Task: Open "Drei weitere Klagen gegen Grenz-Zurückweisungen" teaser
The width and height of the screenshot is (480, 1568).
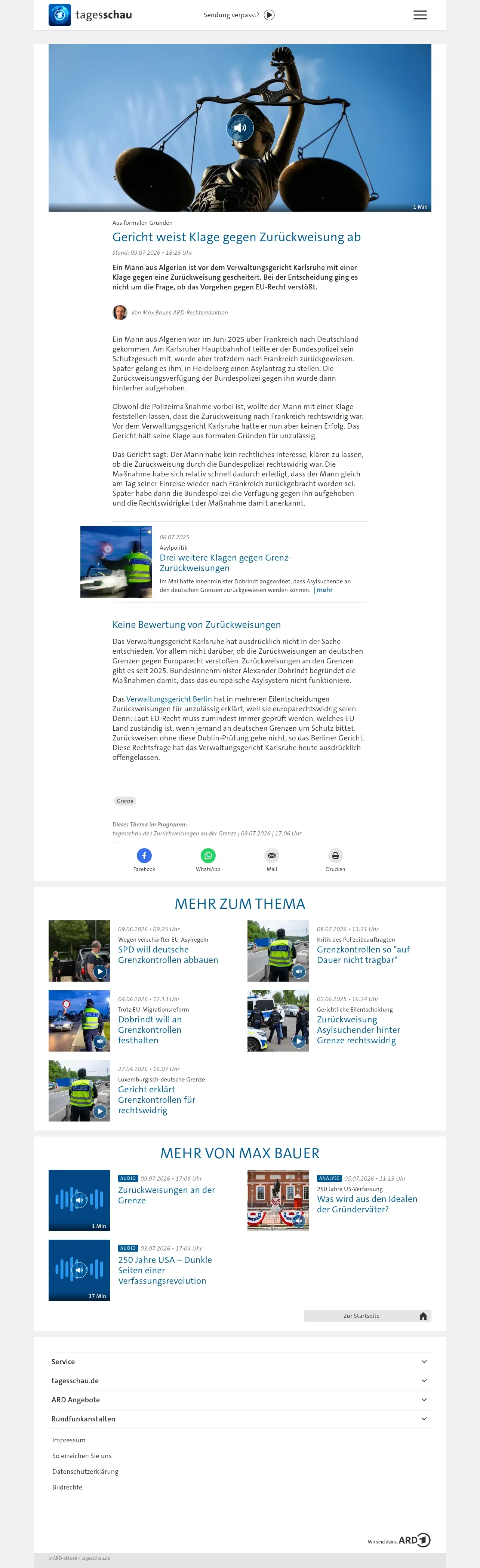Action: [225, 562]
